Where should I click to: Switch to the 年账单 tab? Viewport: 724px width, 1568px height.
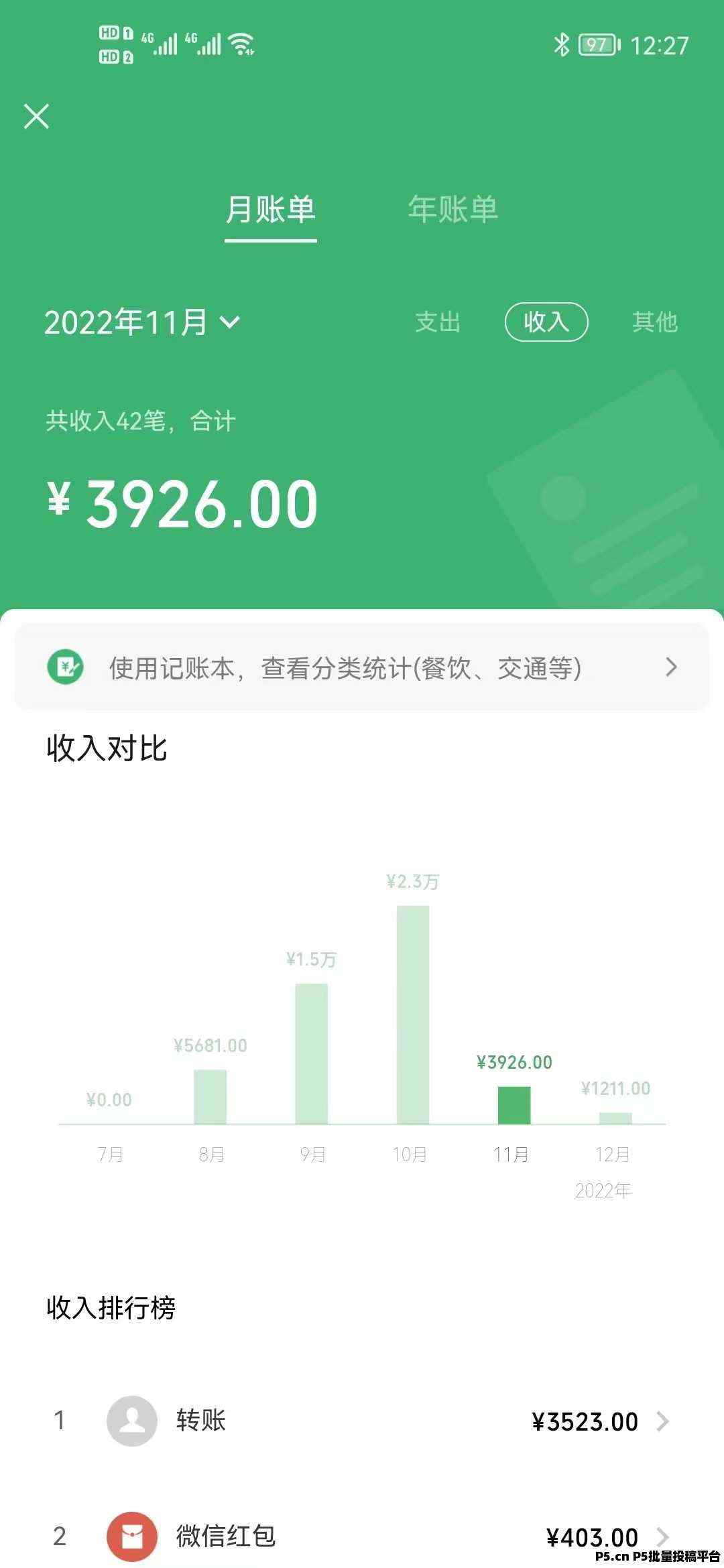pyautogui.click(x=453, y=209)
